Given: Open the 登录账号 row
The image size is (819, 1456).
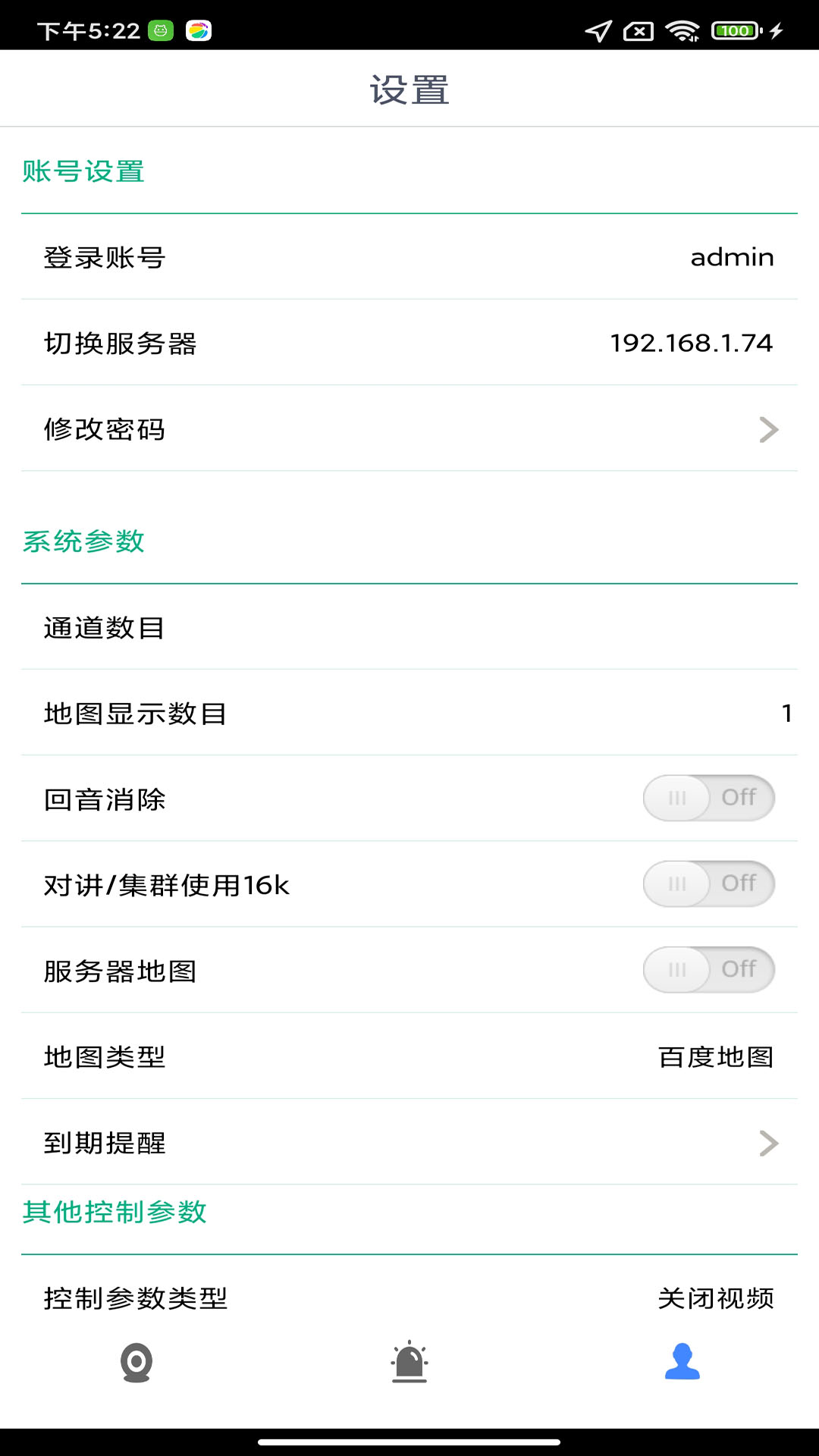Looking at the screenshot, I should click(x=409, y=257).
